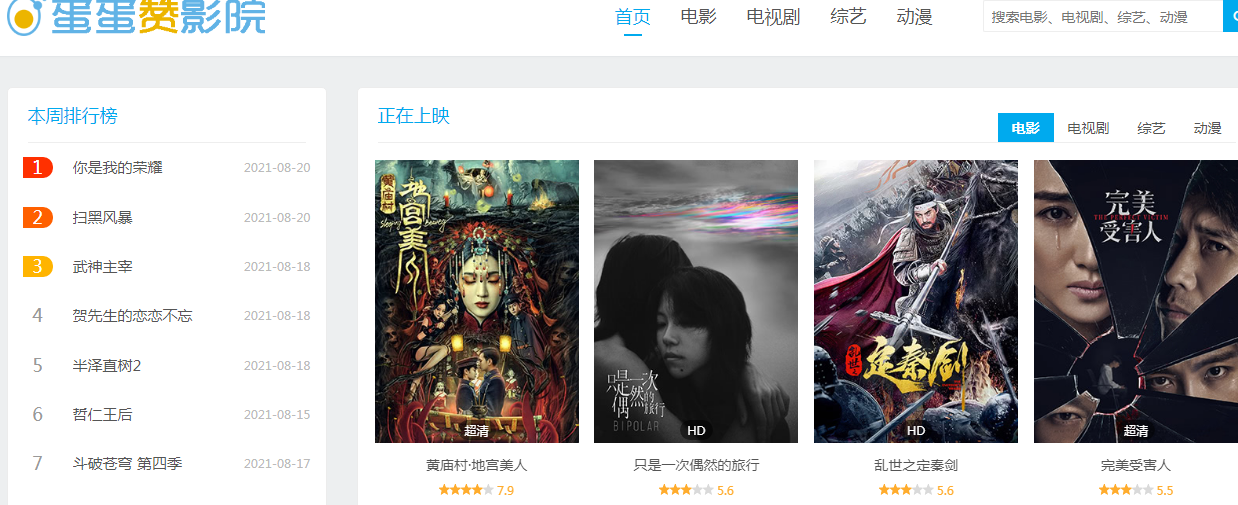Open the ranking entry 哲仁王后
Viewport: 1238px width, 505px height.
click(x=102, y=415)
